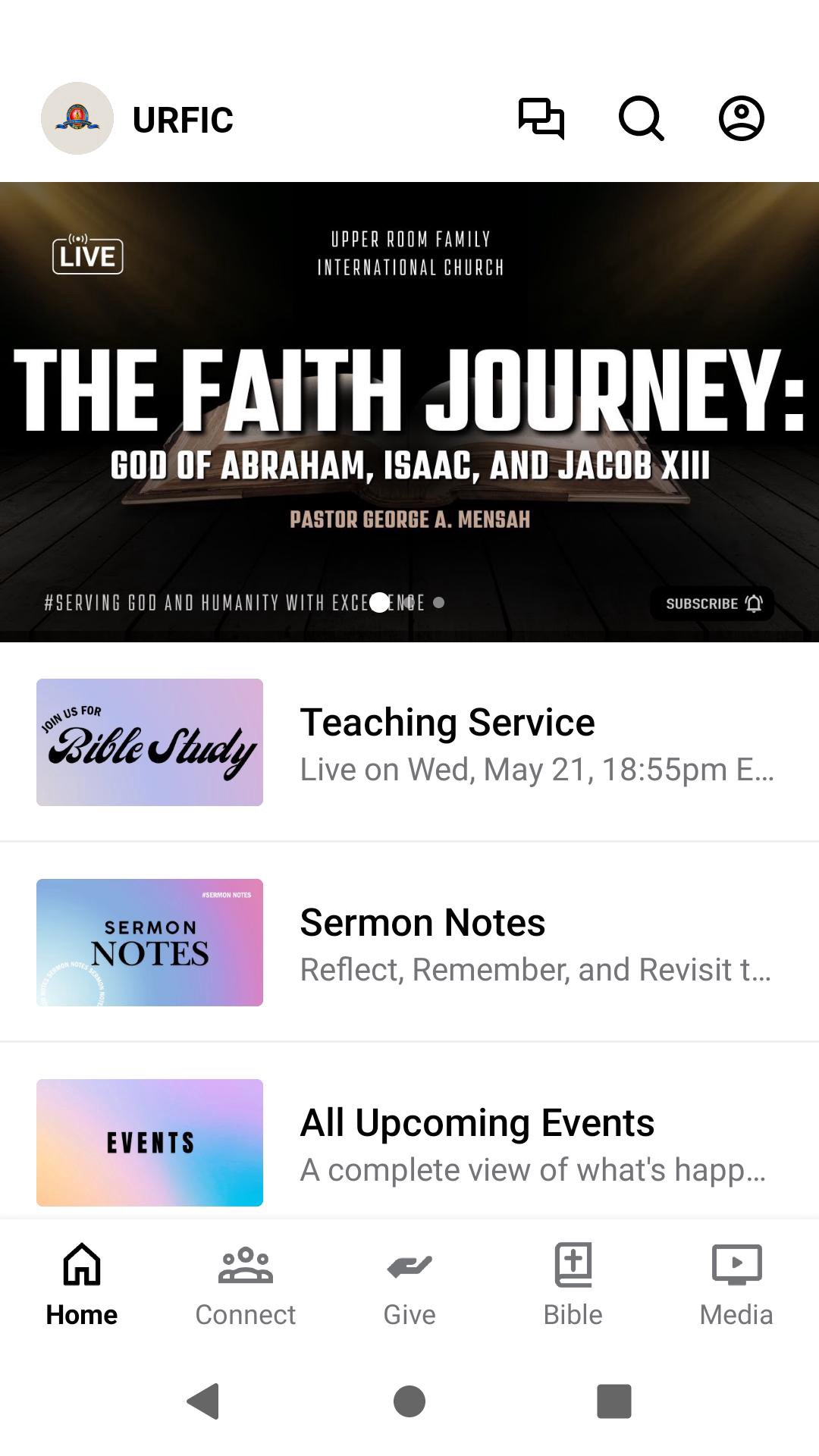The image size is (819, 1456).
Task: Open the Teaching Service row
Action: click(409, 742)
